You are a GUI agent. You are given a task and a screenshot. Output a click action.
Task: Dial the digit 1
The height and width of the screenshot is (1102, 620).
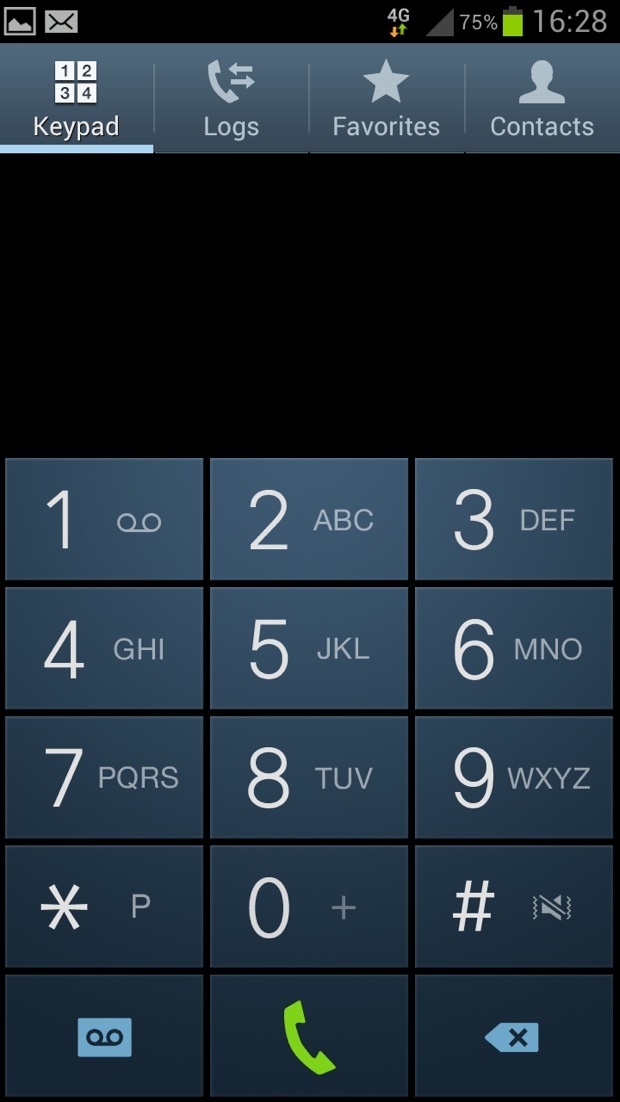click(104, 519)
